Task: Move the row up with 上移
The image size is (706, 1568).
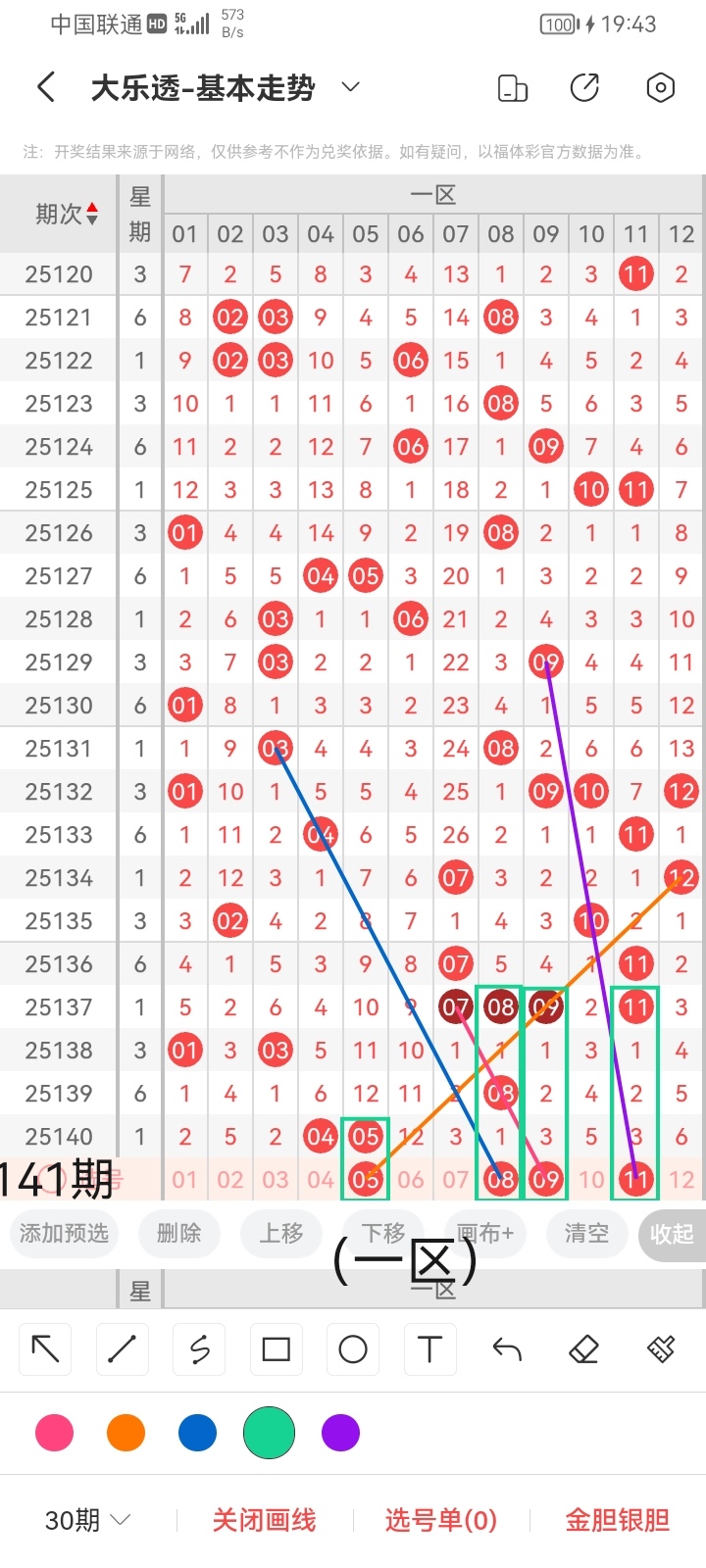Action: coord(281,1233)
